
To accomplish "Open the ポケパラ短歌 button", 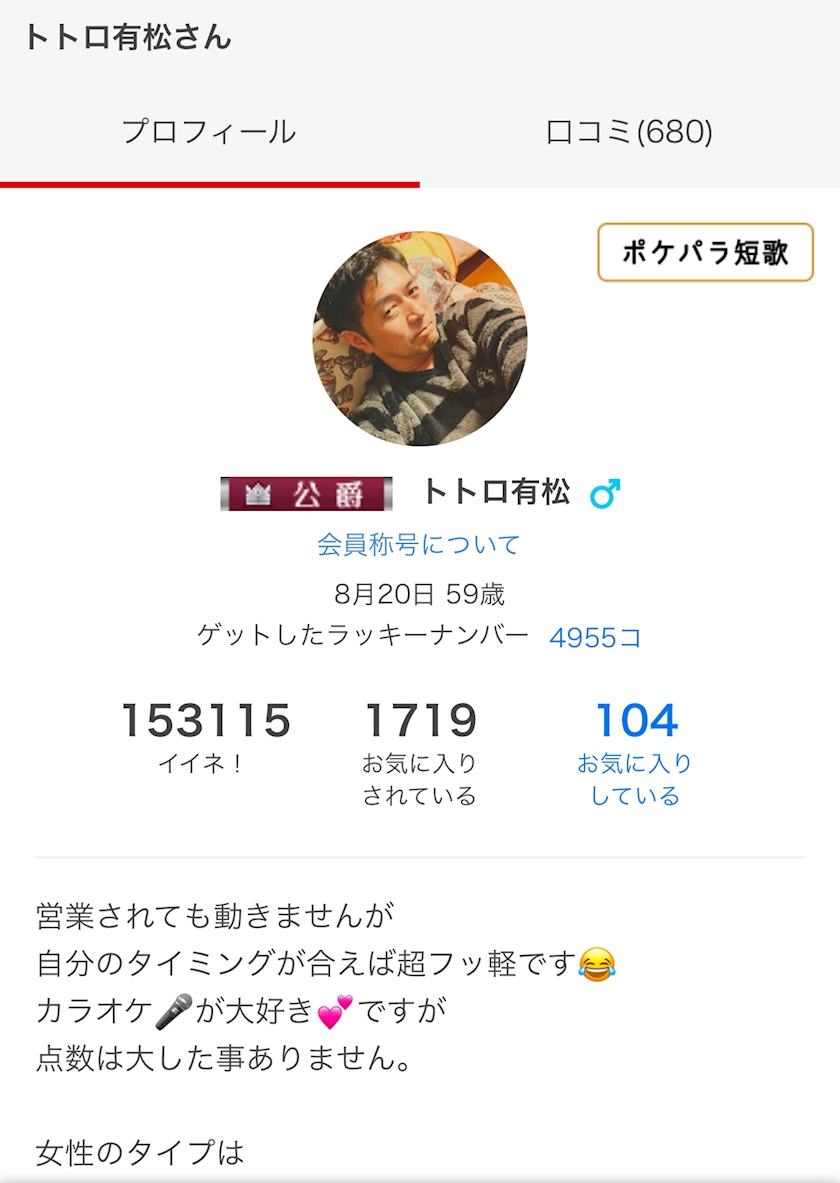I will [705, 252].
